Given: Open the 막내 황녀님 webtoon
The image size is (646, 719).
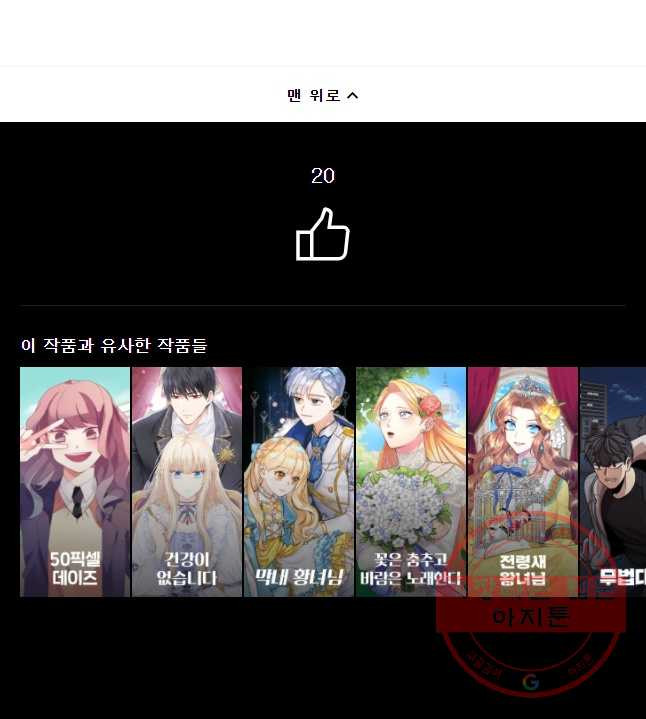Looking at the screenshot, I should point(299,481).
